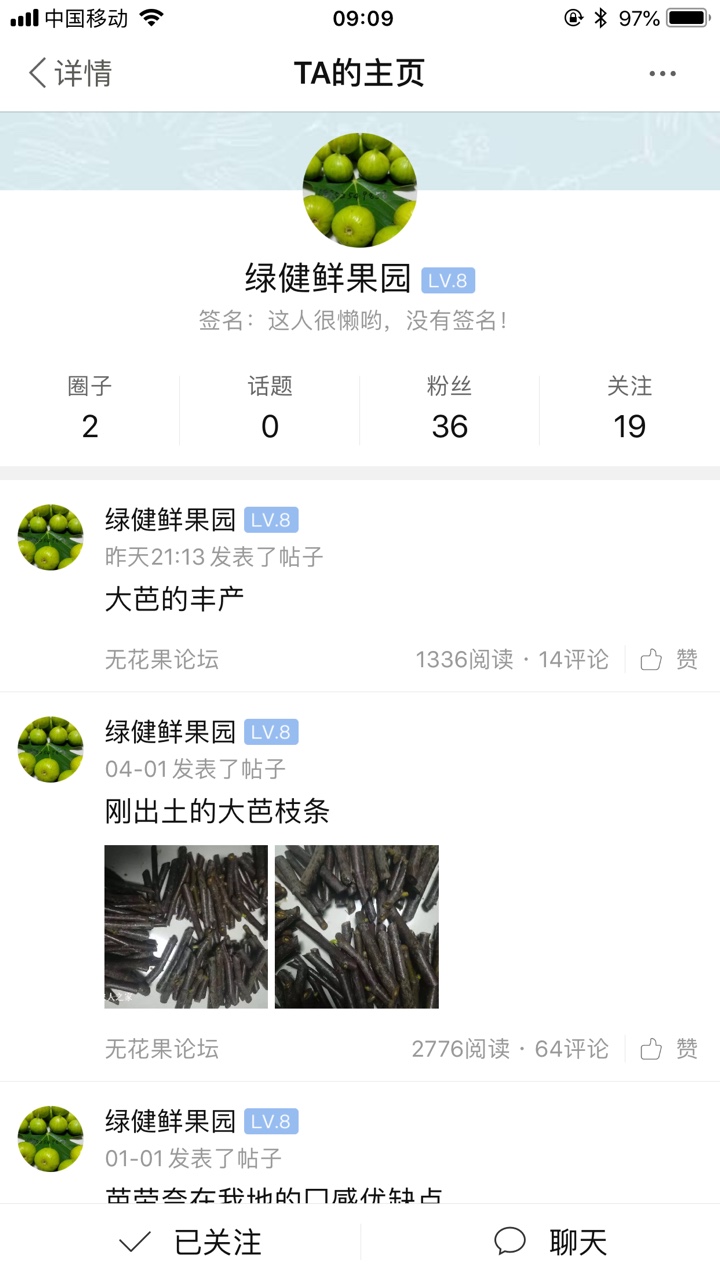Start a chat via 聊天

coord(551,1242)
